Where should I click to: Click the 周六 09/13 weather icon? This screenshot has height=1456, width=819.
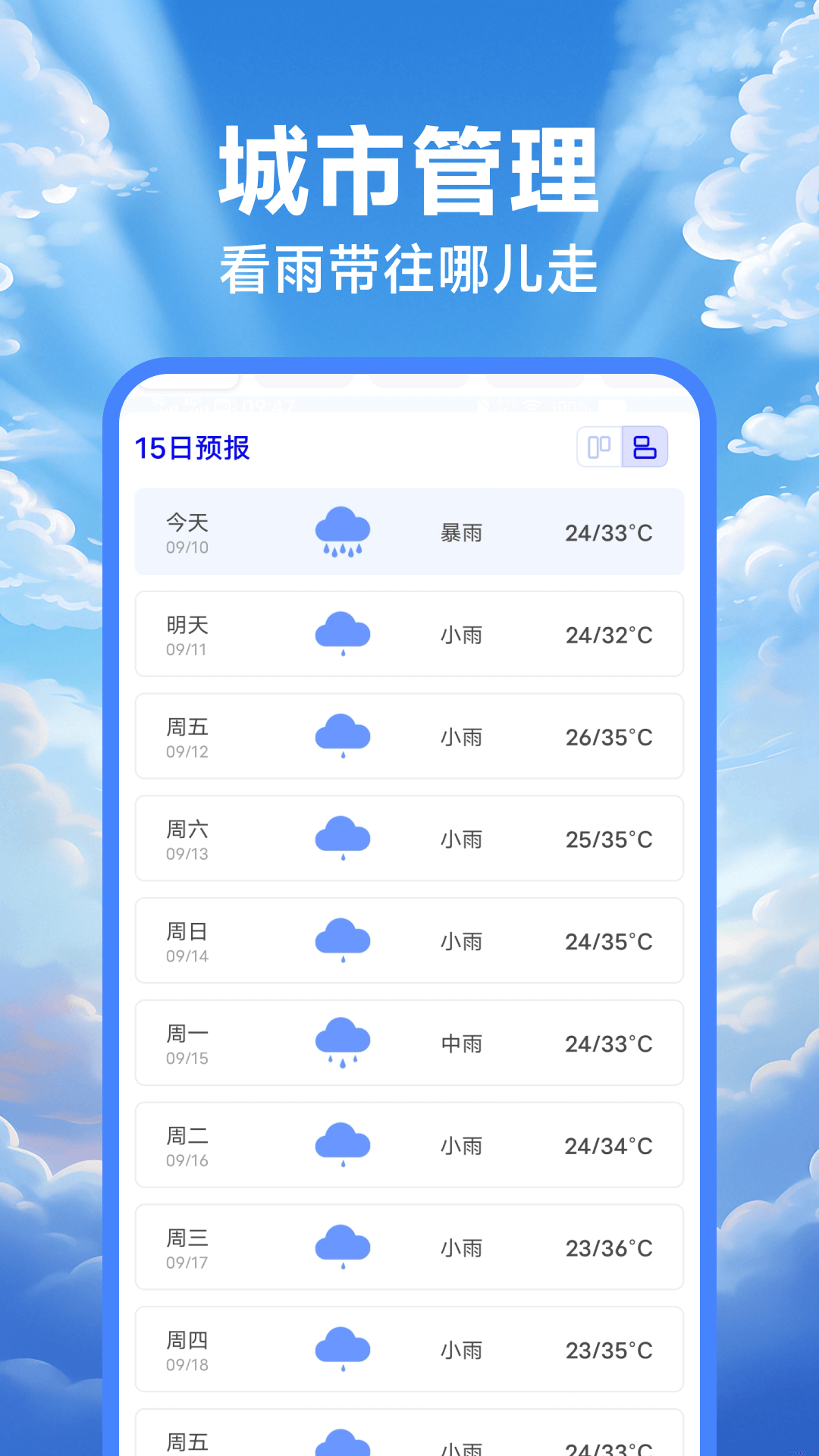click(x=343, y=839)
